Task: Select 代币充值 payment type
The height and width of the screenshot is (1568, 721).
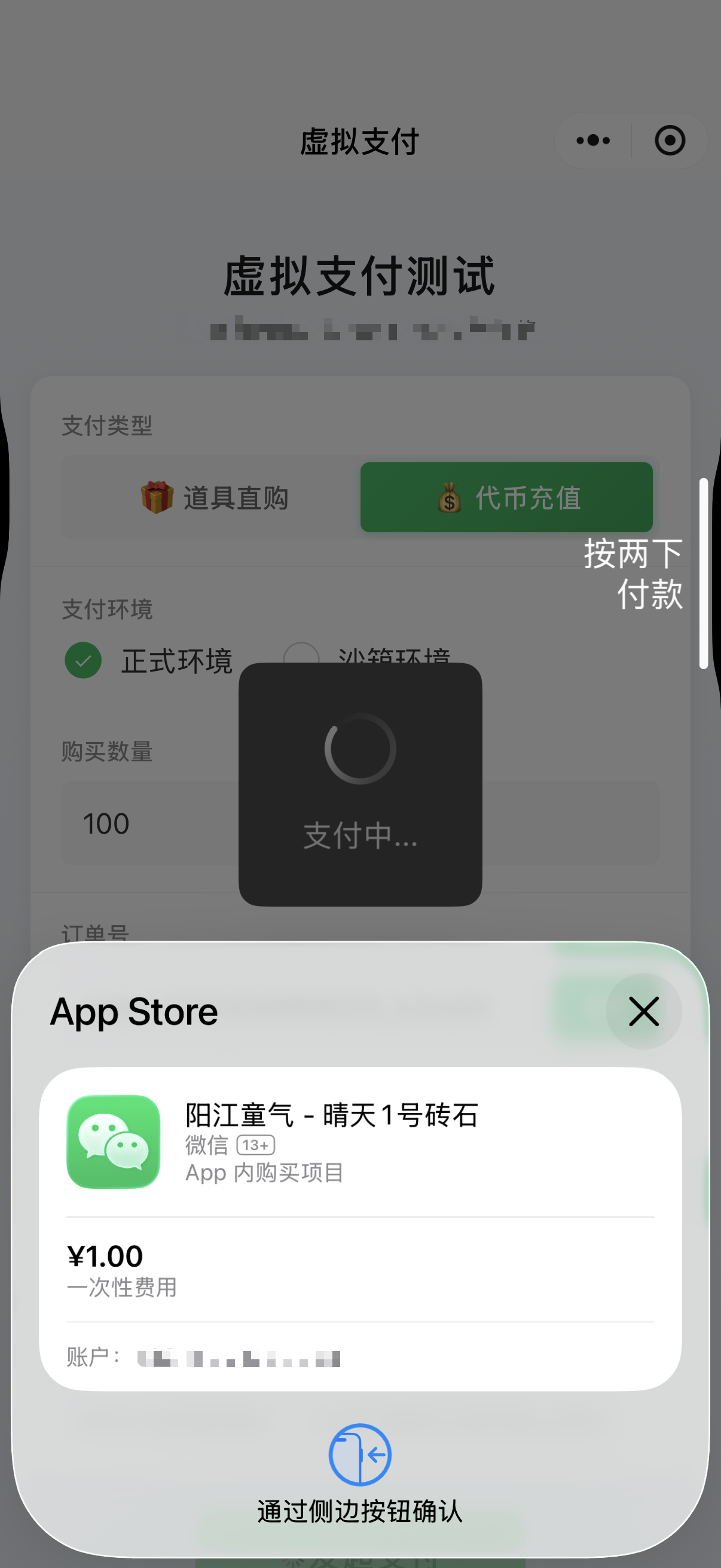Action: pyautogui.click(x=506, y=498)
